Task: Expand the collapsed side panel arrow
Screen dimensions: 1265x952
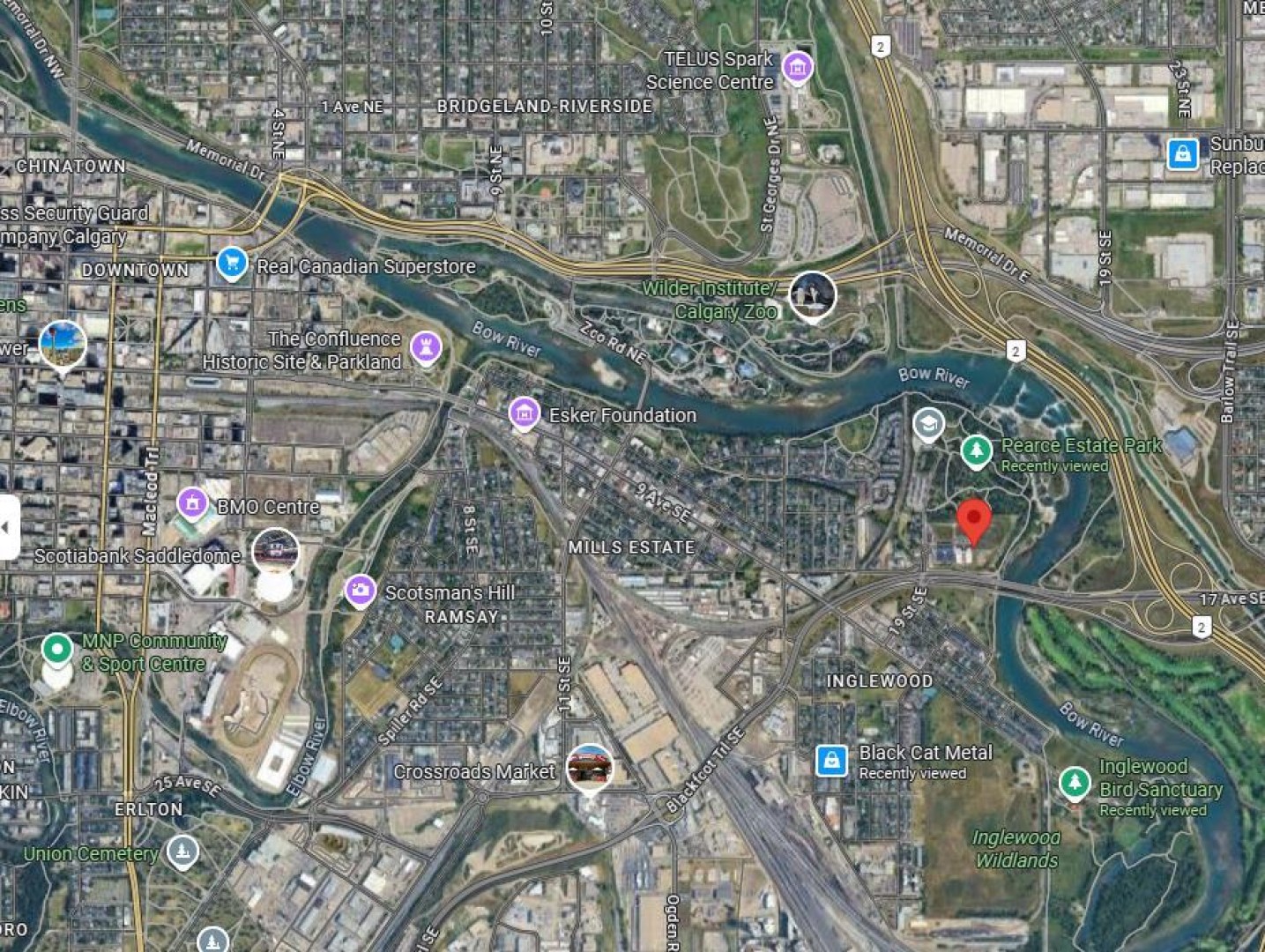Action: click(x=7, y=527)
